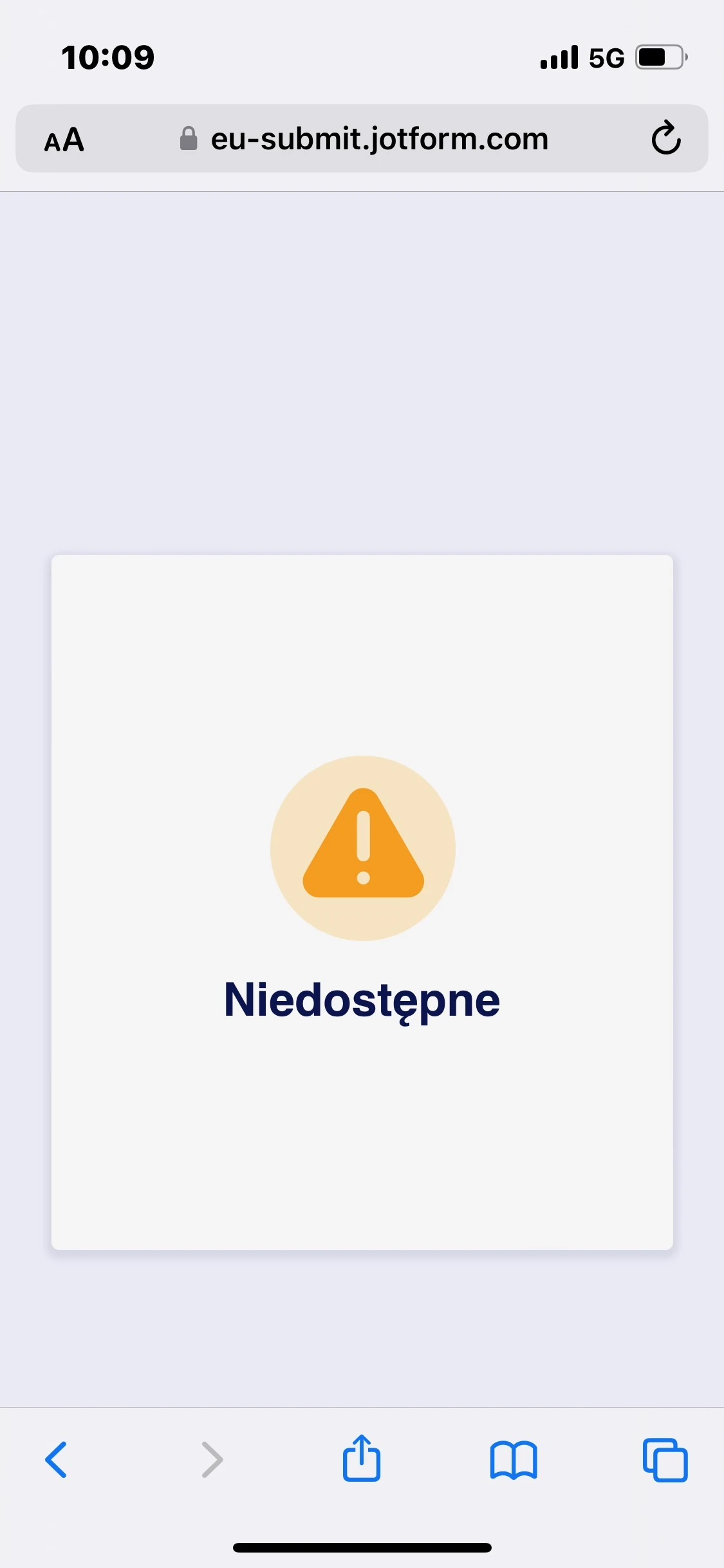Tap the clock showing 10:09

pos(108,57)
